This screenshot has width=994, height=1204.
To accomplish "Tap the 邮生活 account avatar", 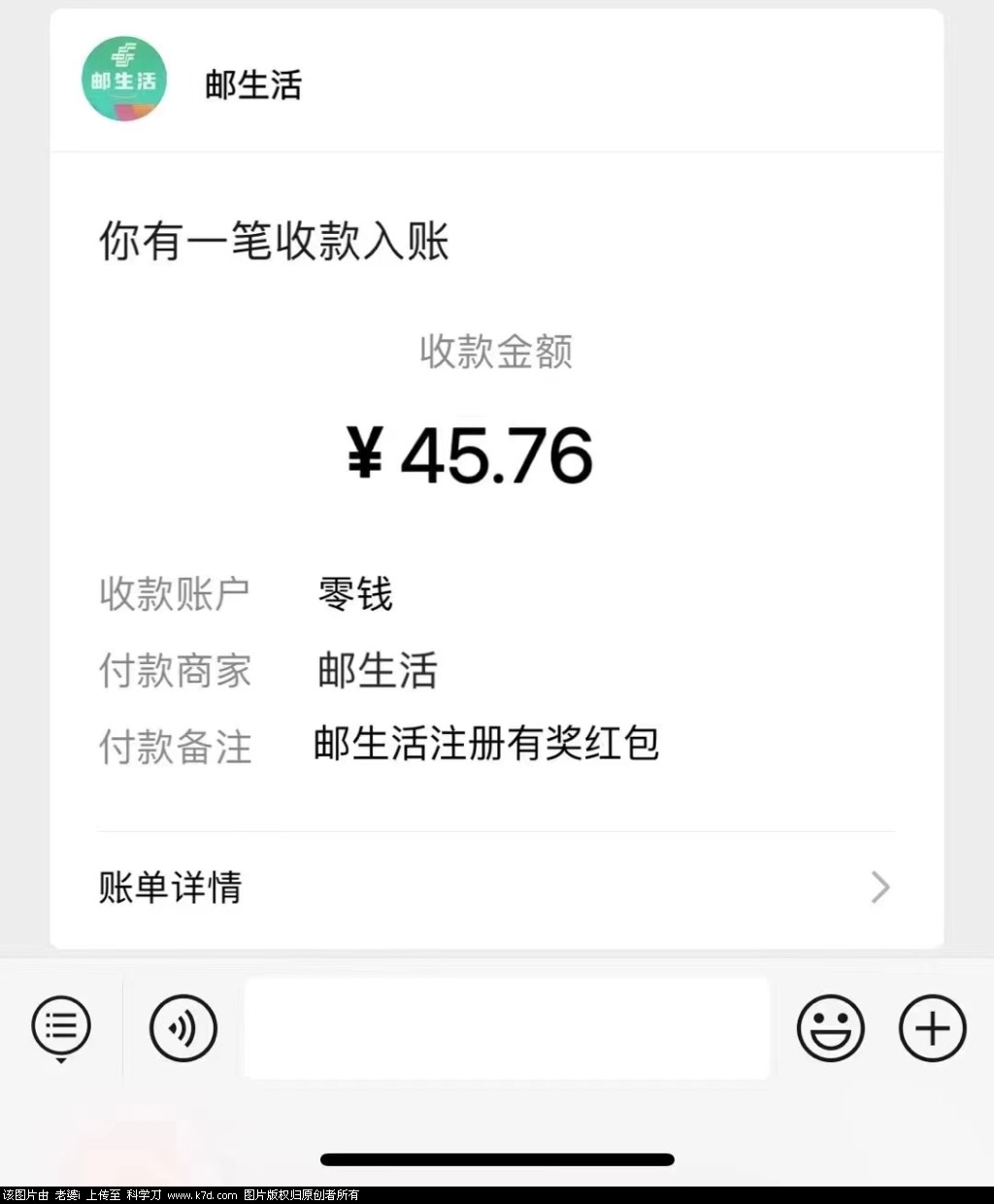I will (123, 80).
